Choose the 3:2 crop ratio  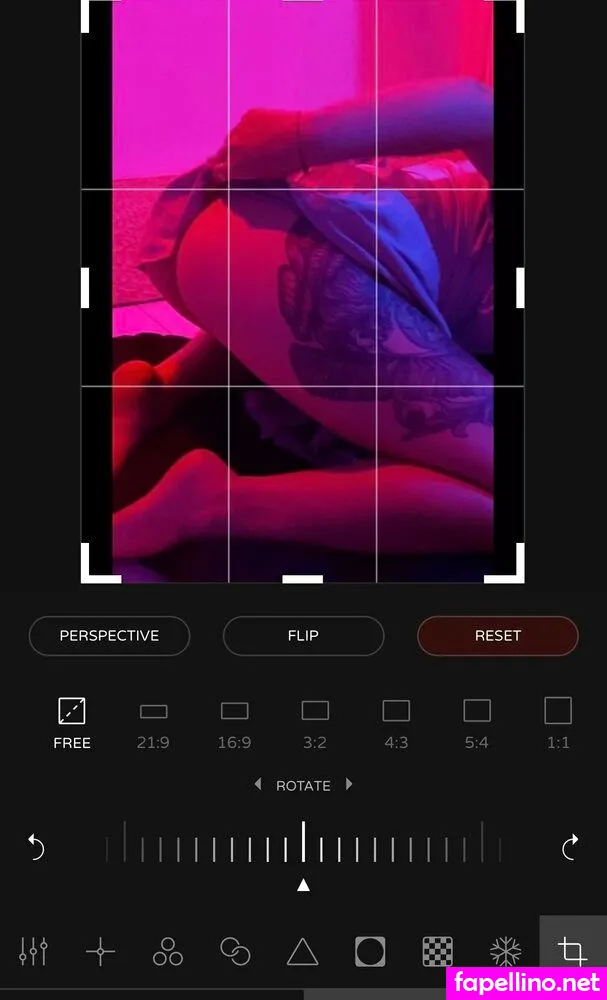(x=315, y=723)
